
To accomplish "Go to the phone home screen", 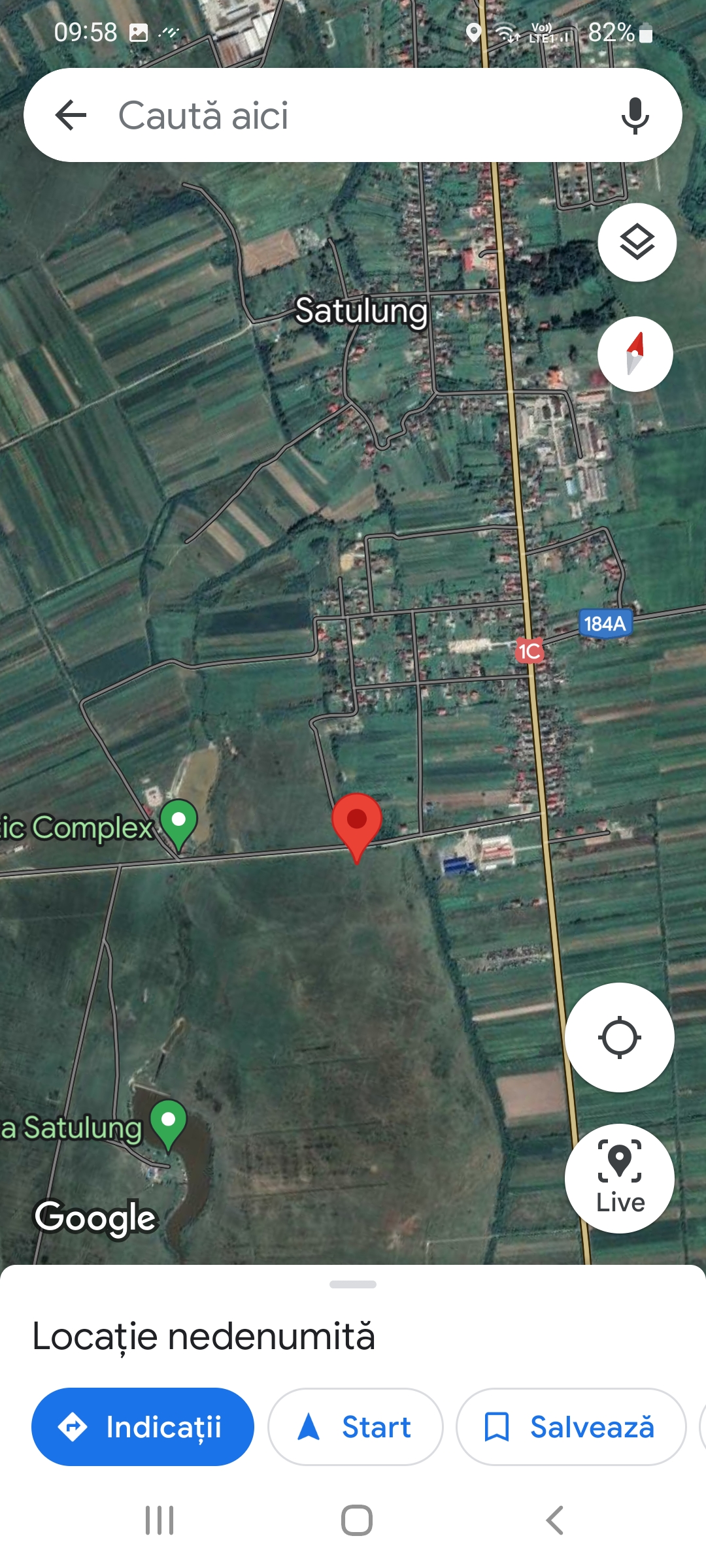I will (357, 1520).
